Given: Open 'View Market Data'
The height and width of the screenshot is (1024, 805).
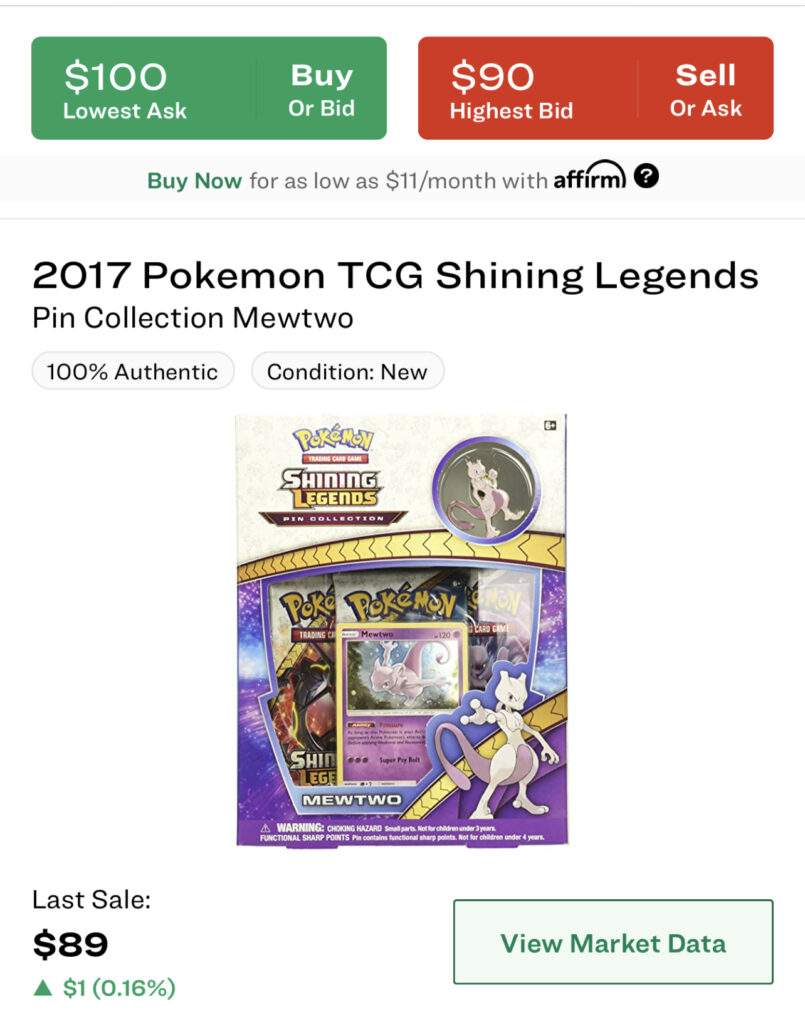Looking at the screenshot, I should (612, 942).
